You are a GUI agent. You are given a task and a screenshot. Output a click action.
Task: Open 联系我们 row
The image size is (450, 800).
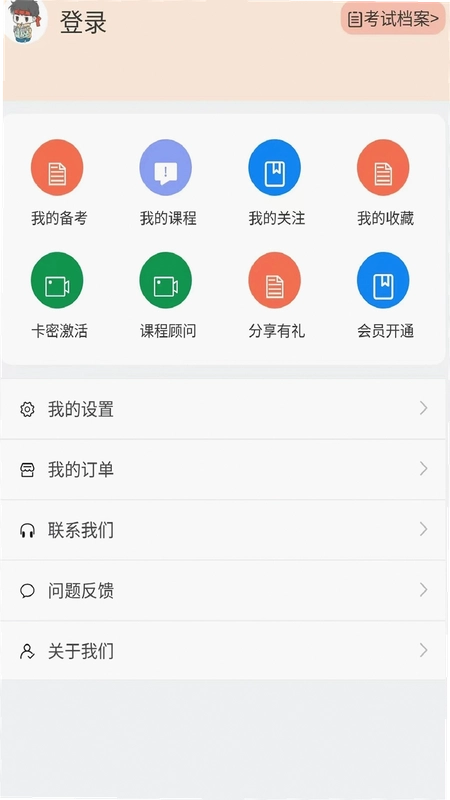(x=223, y=530)
